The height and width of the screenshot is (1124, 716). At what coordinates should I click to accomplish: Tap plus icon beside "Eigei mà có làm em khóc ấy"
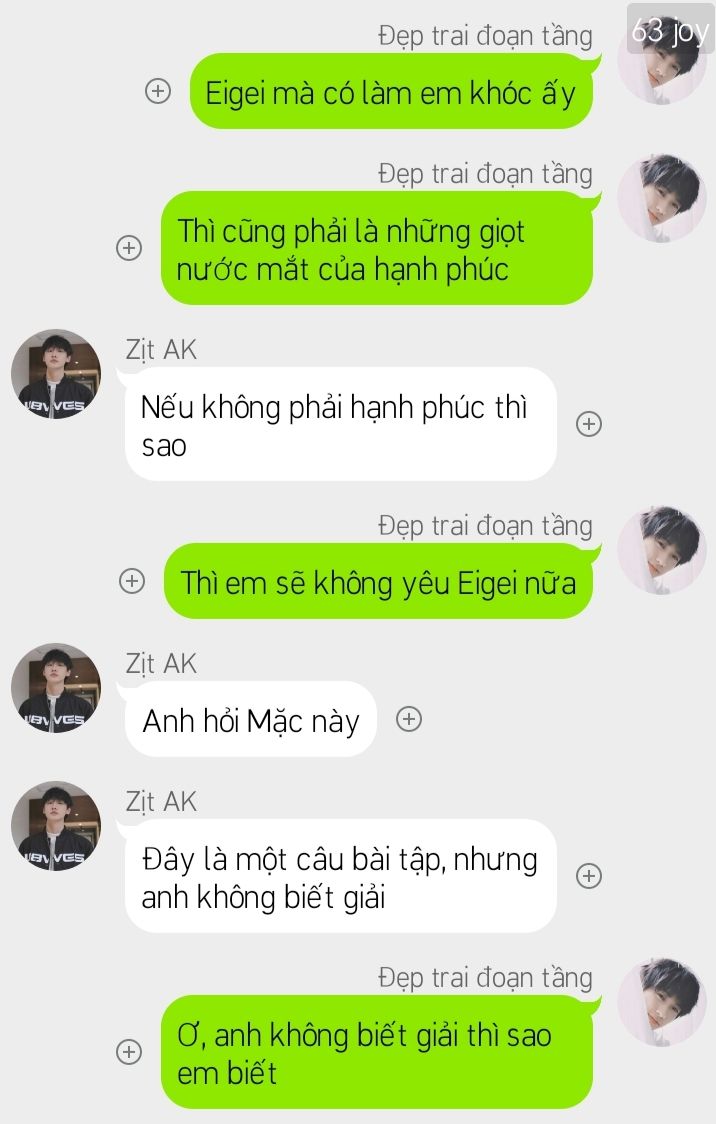pyautogui.click(x=158, y=91)
